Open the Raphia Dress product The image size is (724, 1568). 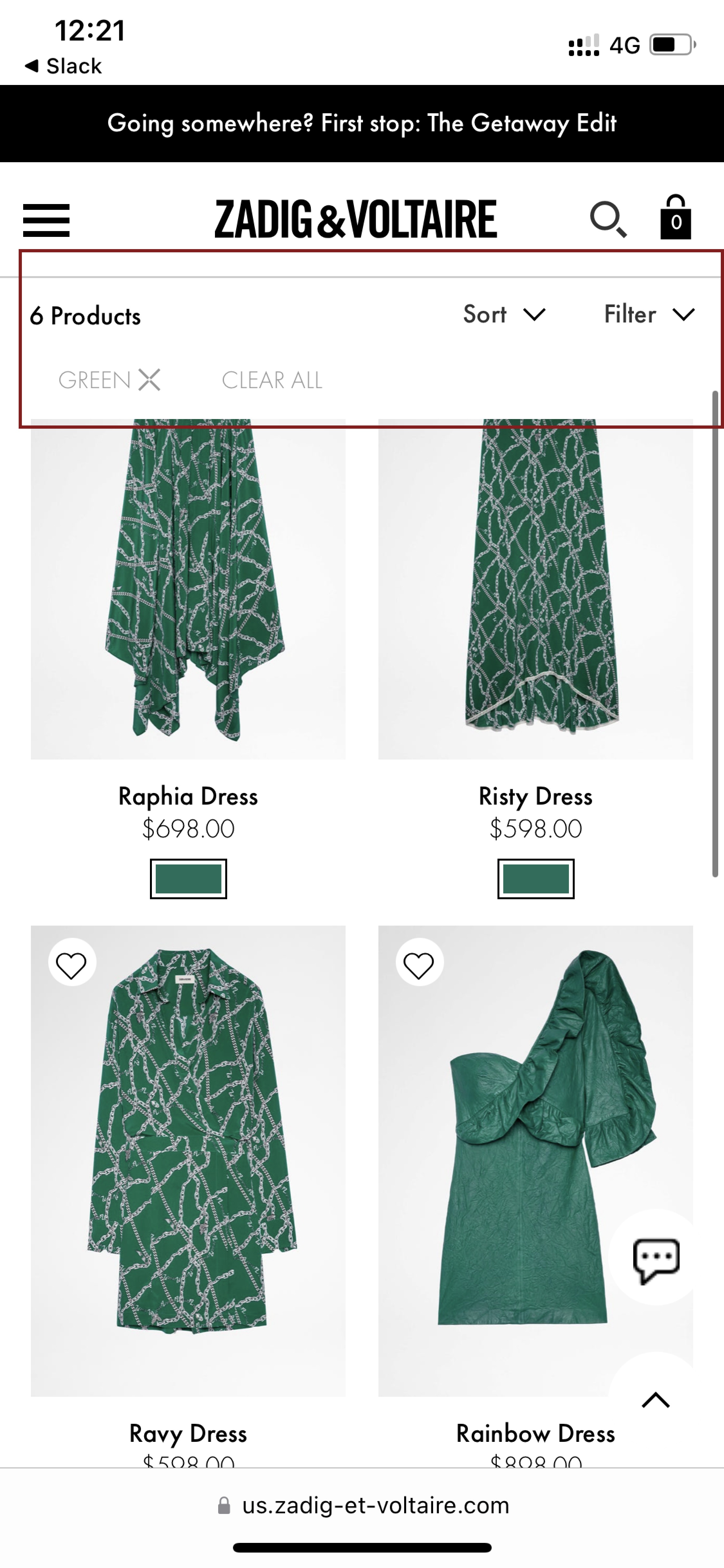click(188, 796)
